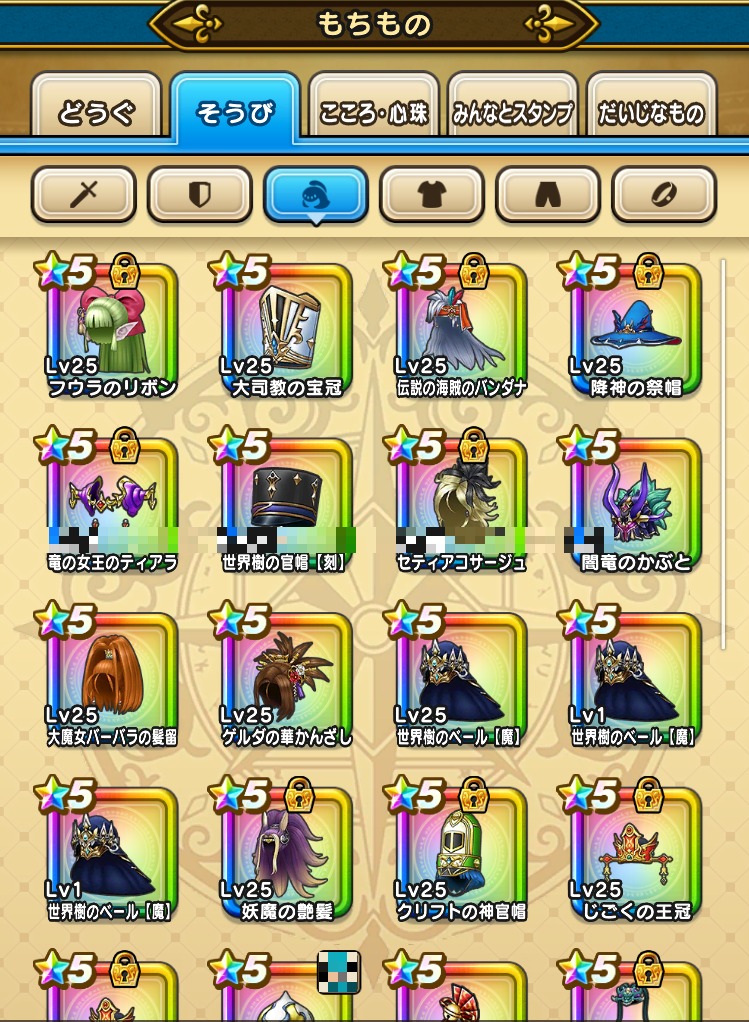Open 世界樹の官帽【刻】 item

pyautogui.click(x=286, y=505)
